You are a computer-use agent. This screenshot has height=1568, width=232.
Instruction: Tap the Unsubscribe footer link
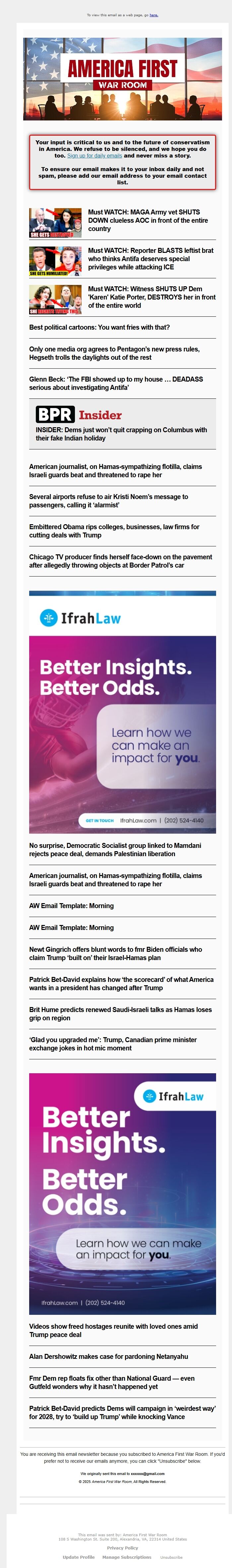click(171, 1557)
